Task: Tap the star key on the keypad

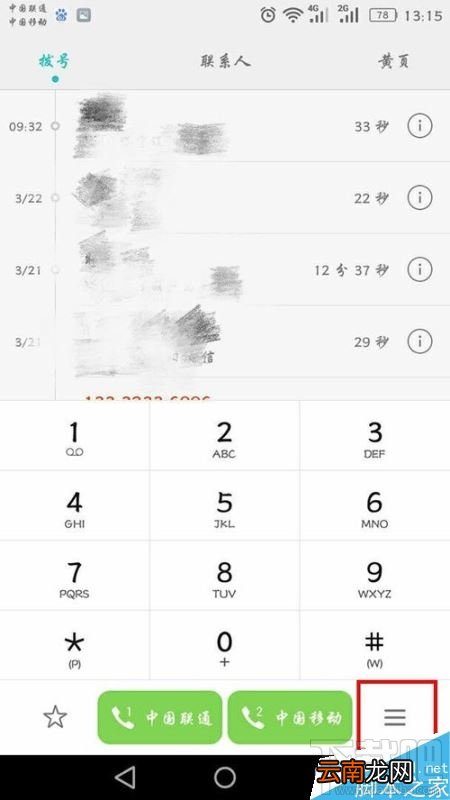Action: pyautogui.click(x=74, y=646)
